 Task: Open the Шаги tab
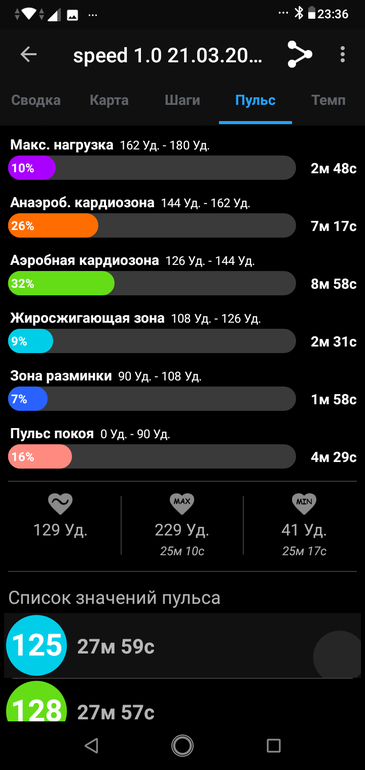pos(182,101)
